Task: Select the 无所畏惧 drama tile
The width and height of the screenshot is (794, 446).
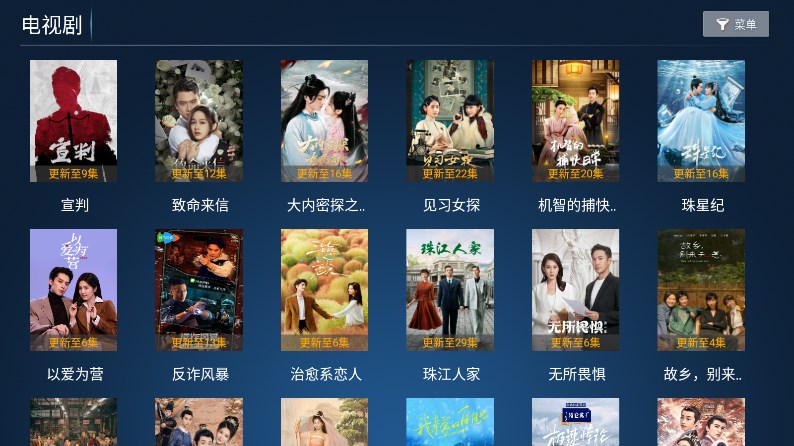Action: pyautogui.click(x=575, y=290)
